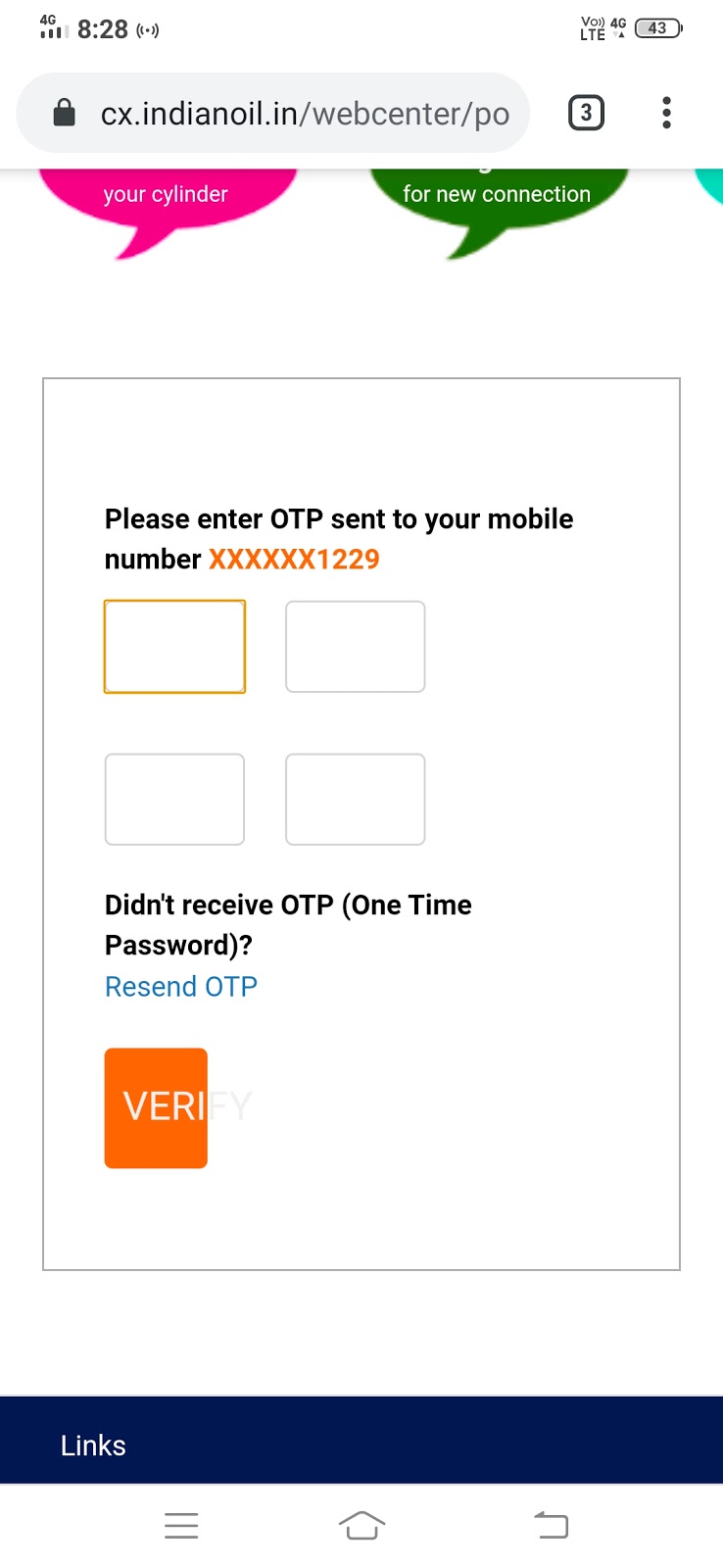Select the fourth OTP digit box

(355, 799)
